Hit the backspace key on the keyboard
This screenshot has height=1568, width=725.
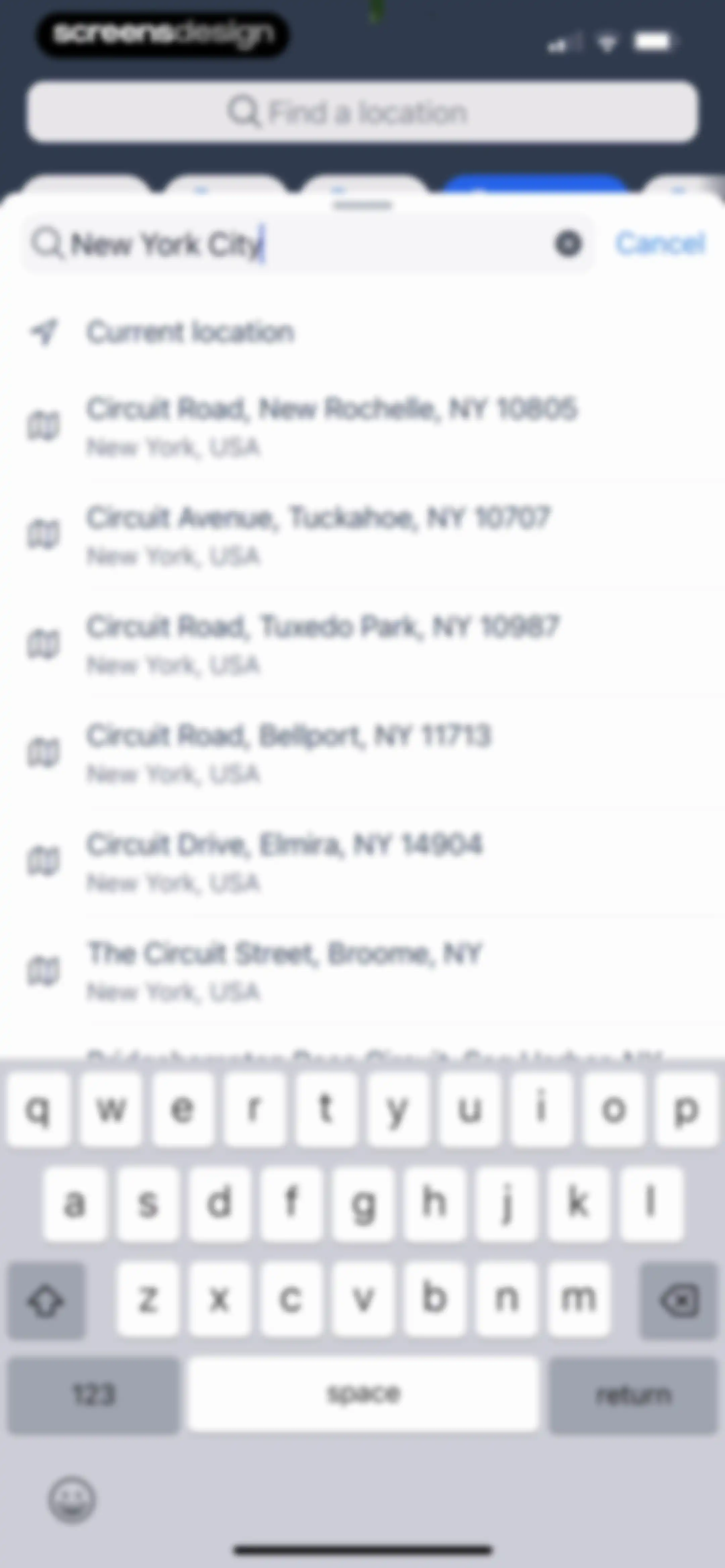(679, 1300)
